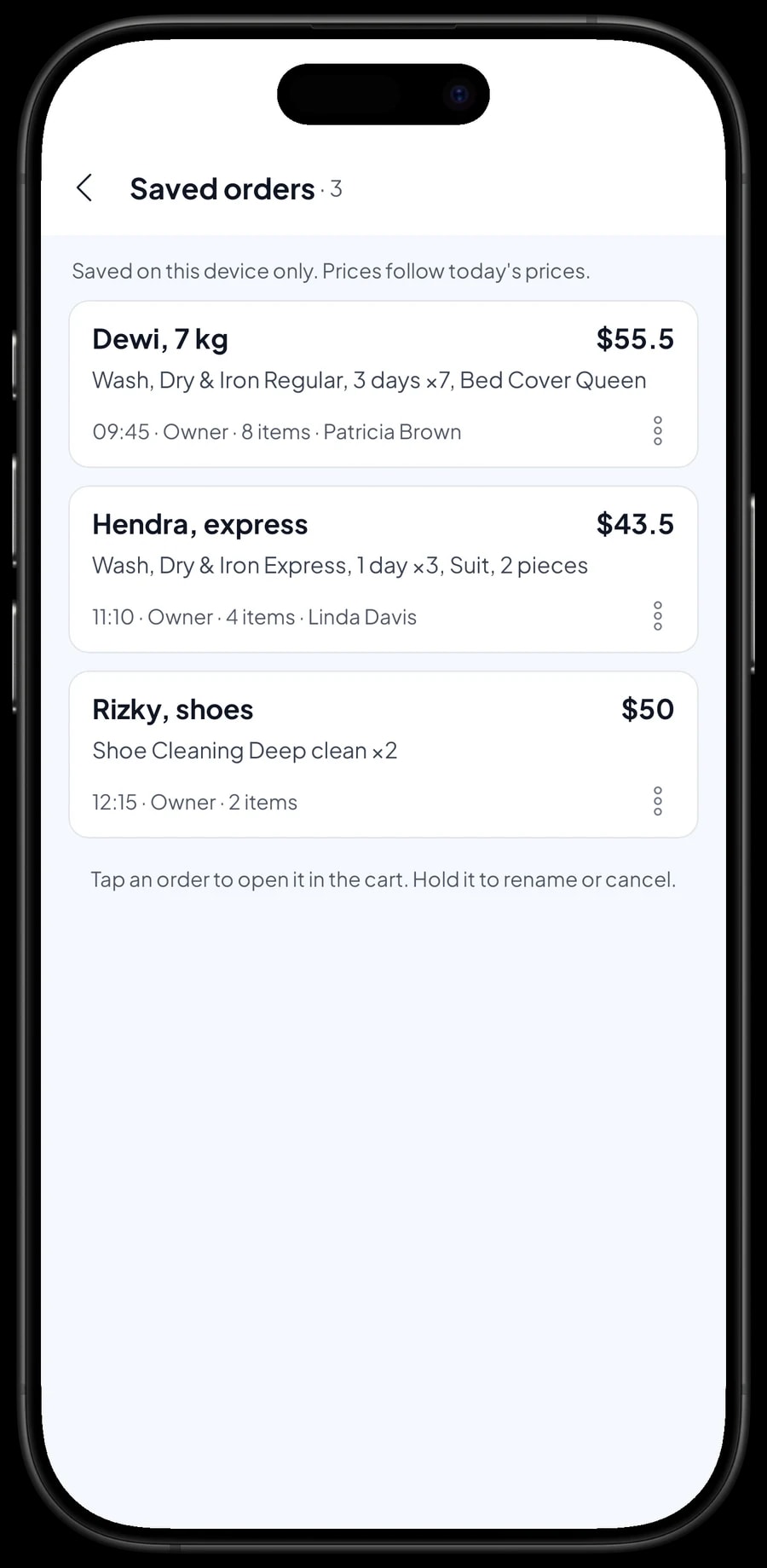
Task: Open options menu for Dewi, 7 kg order
Action: pyautogui.click(x=658, y=431)
